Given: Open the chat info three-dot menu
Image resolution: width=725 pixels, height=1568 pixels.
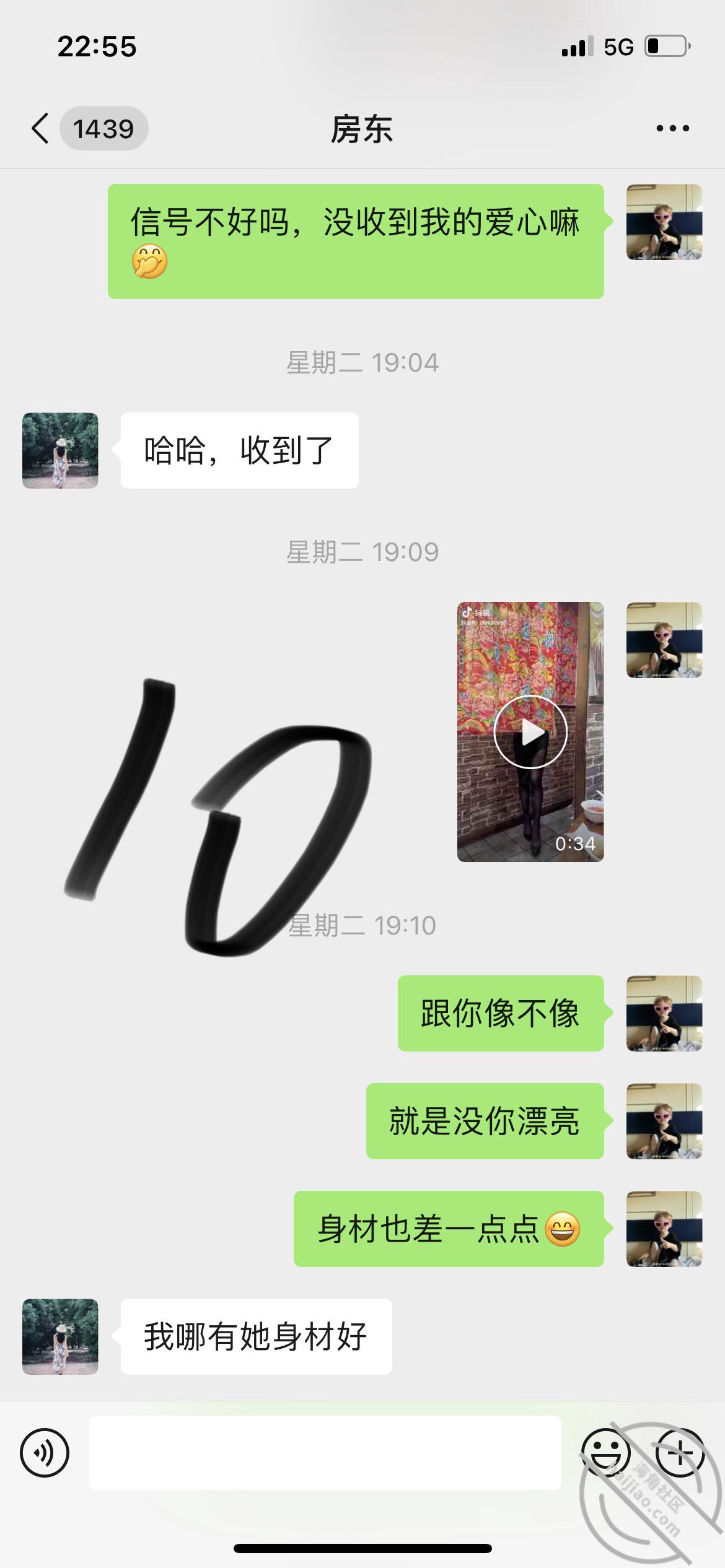Looking at the screenshot, I should click(x=672, y=129).
